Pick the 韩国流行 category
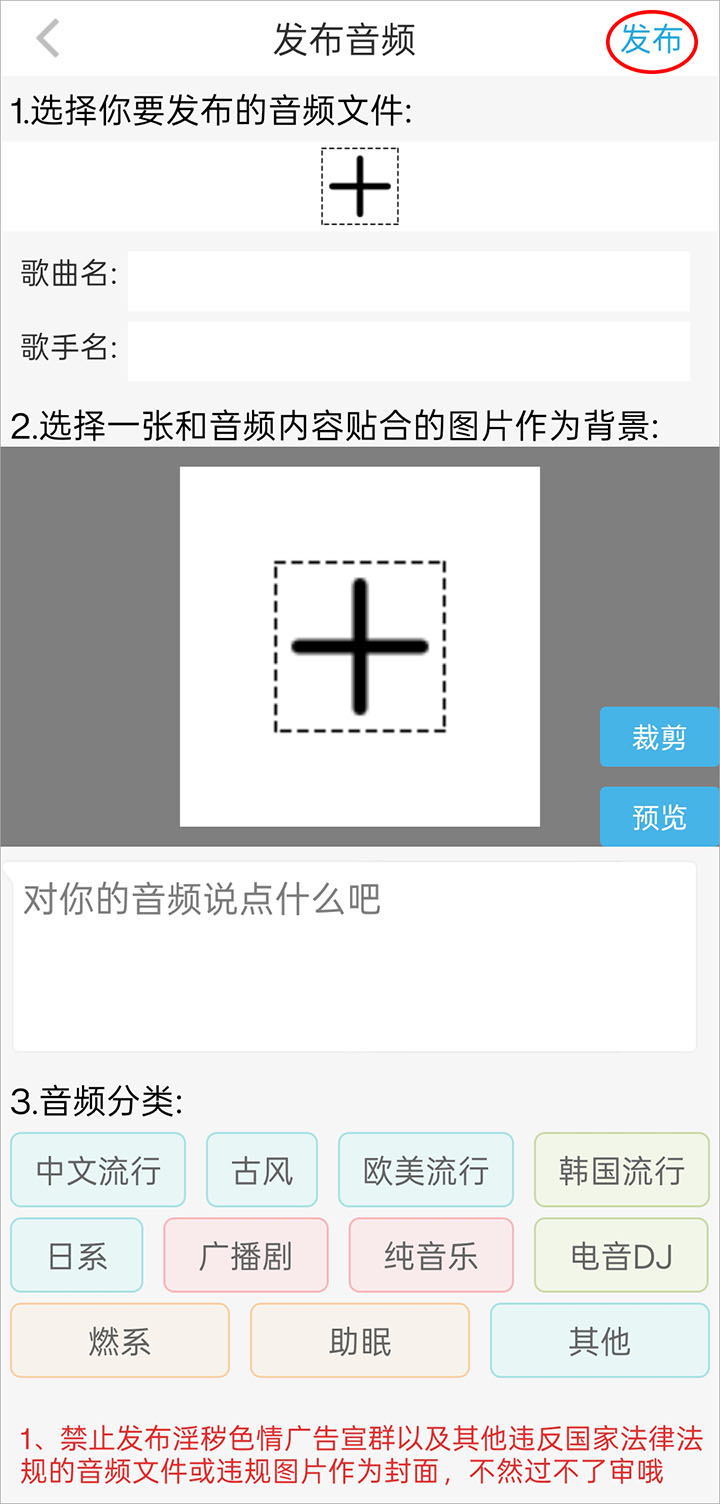Image resolution: width=720 pixels, height=1504 pixels. click(621, 1170)
